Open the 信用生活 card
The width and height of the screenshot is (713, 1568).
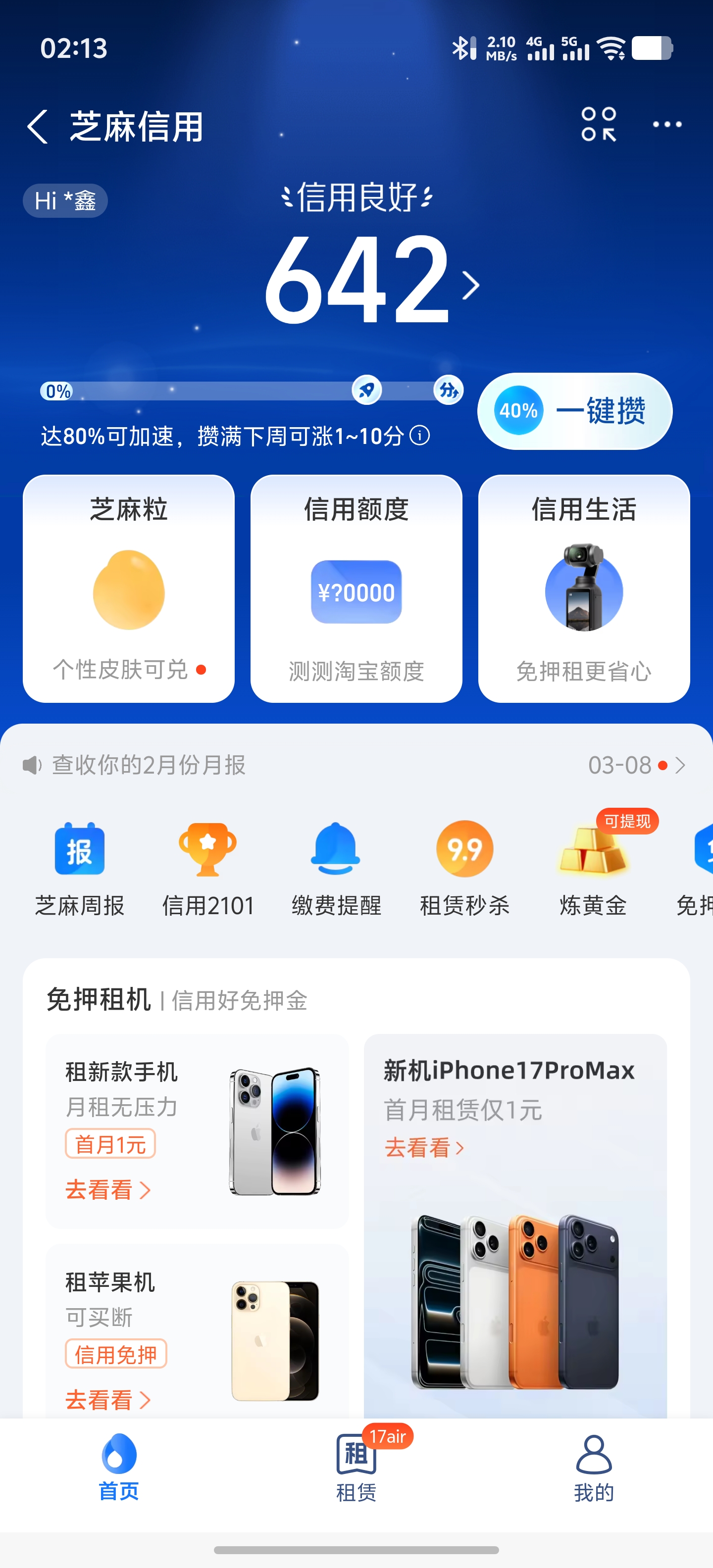pos(583,588)
